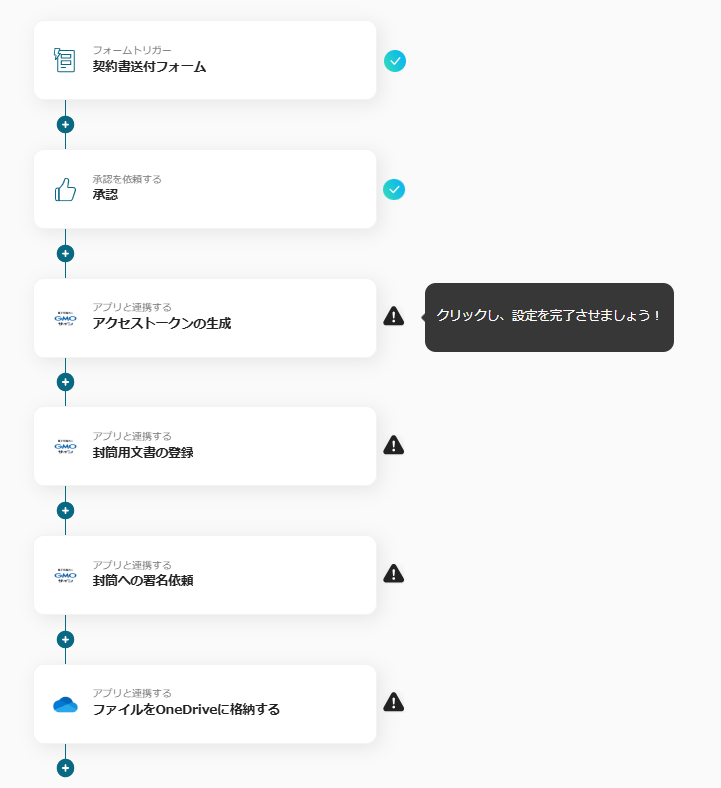Add a step after 封筒用文書の登録
The image size is (721, 788).
(66, 510)
